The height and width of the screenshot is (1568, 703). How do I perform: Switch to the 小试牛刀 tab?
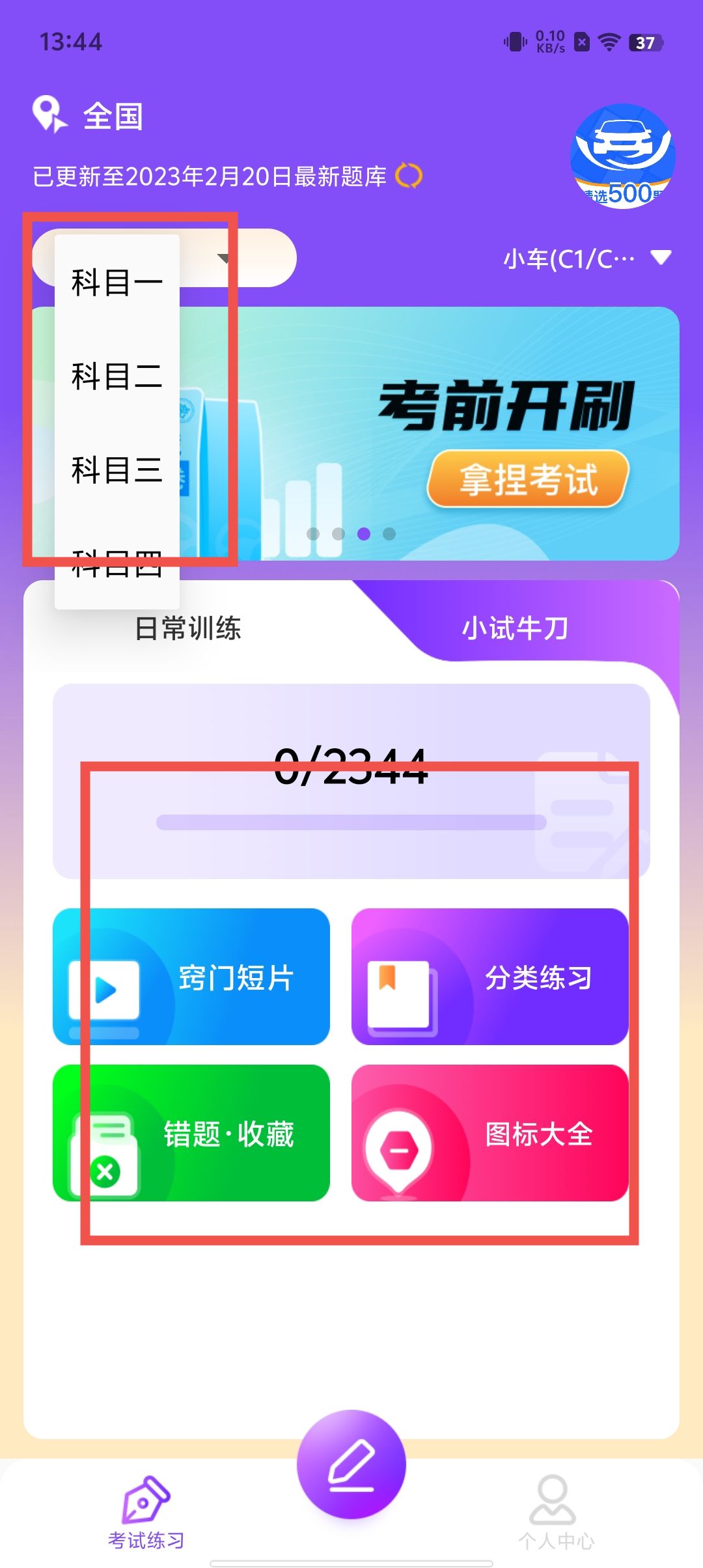(x=515, y=628)
